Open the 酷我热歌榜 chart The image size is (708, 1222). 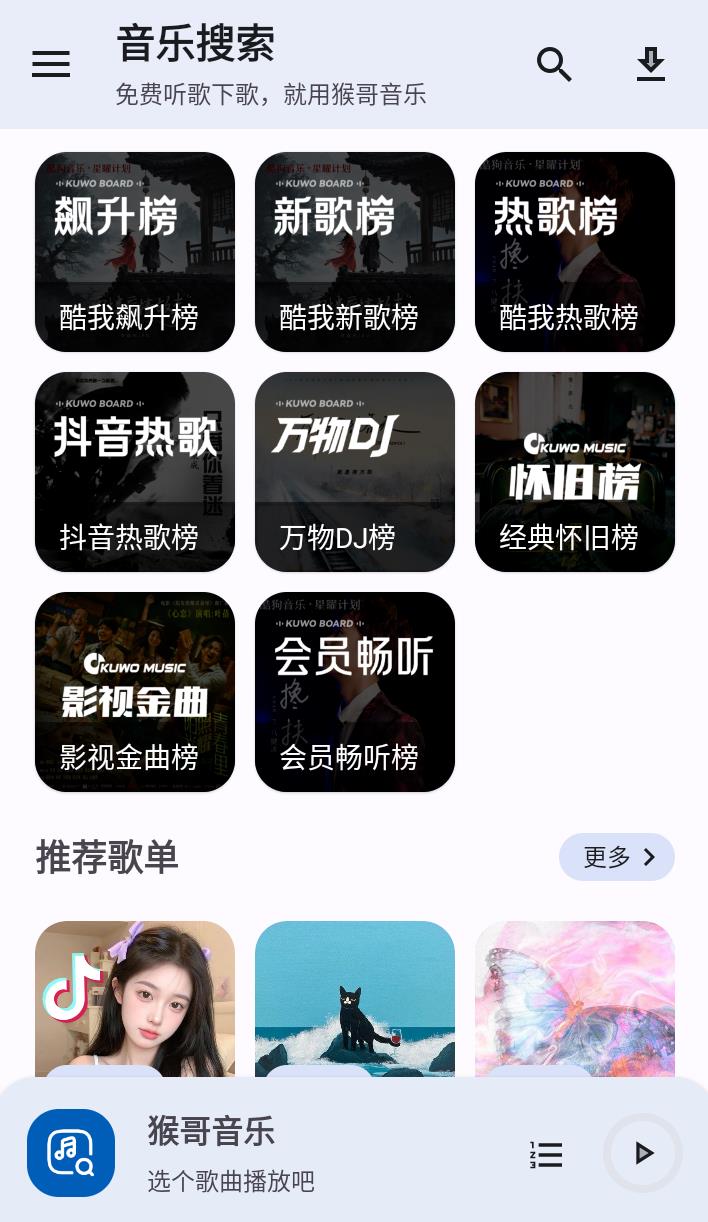click(x=575, y=252)
